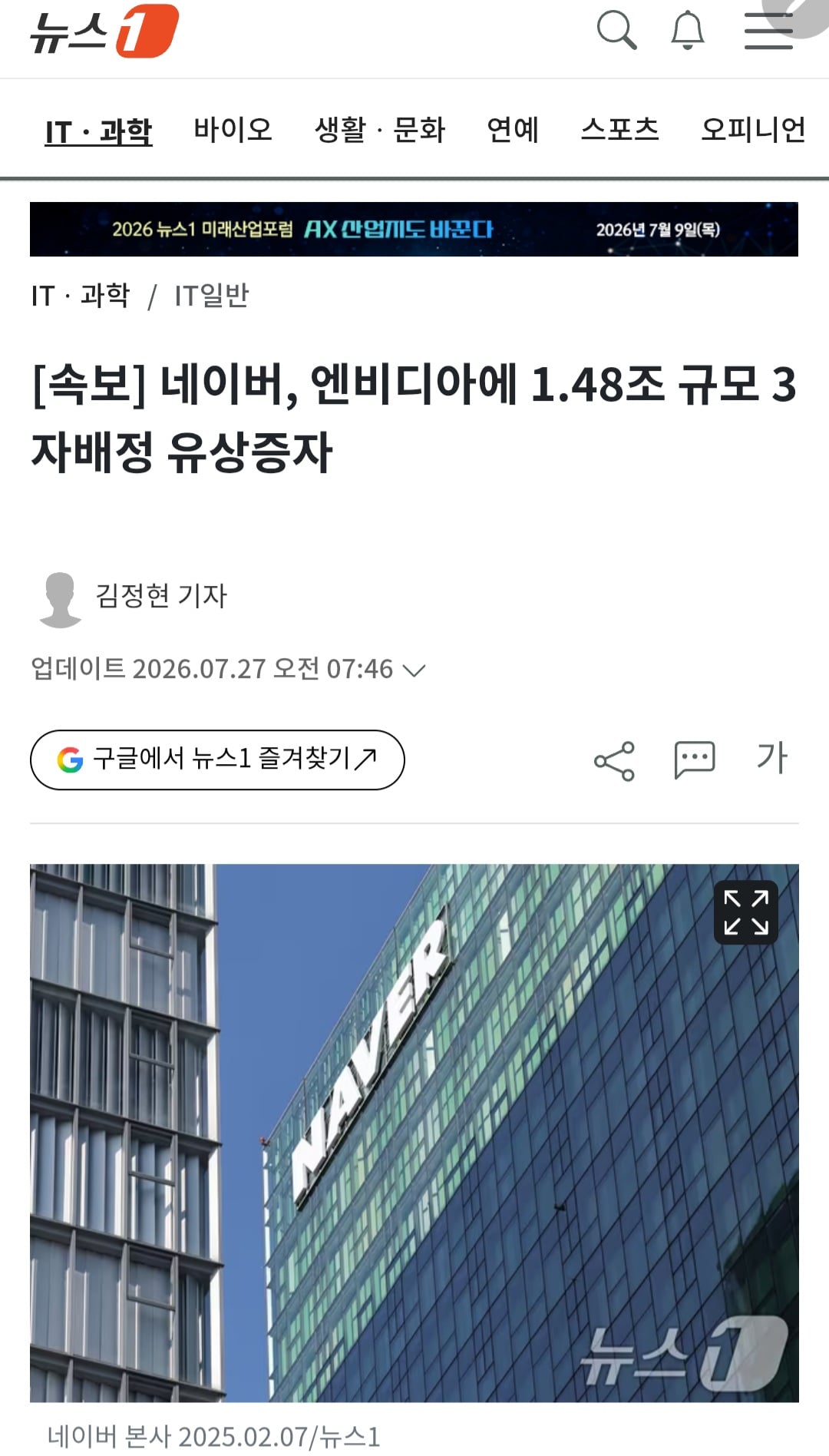Switch to the 생활 · 문화 tab
The width and height of the screenshot is (829, 1456).
[x=380, y=129]
